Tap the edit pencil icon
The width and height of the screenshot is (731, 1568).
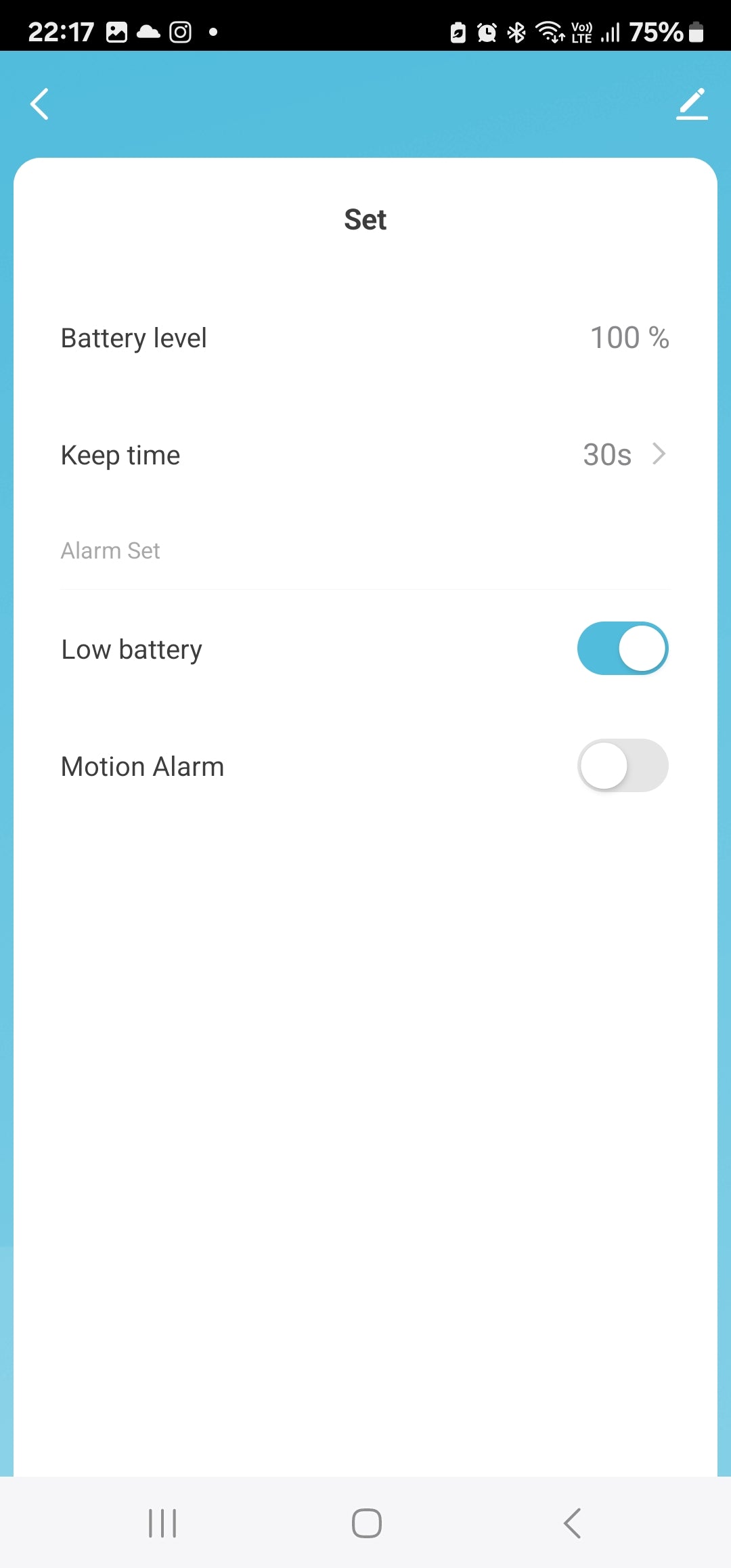pyautogui.click(x=692, y=104)
